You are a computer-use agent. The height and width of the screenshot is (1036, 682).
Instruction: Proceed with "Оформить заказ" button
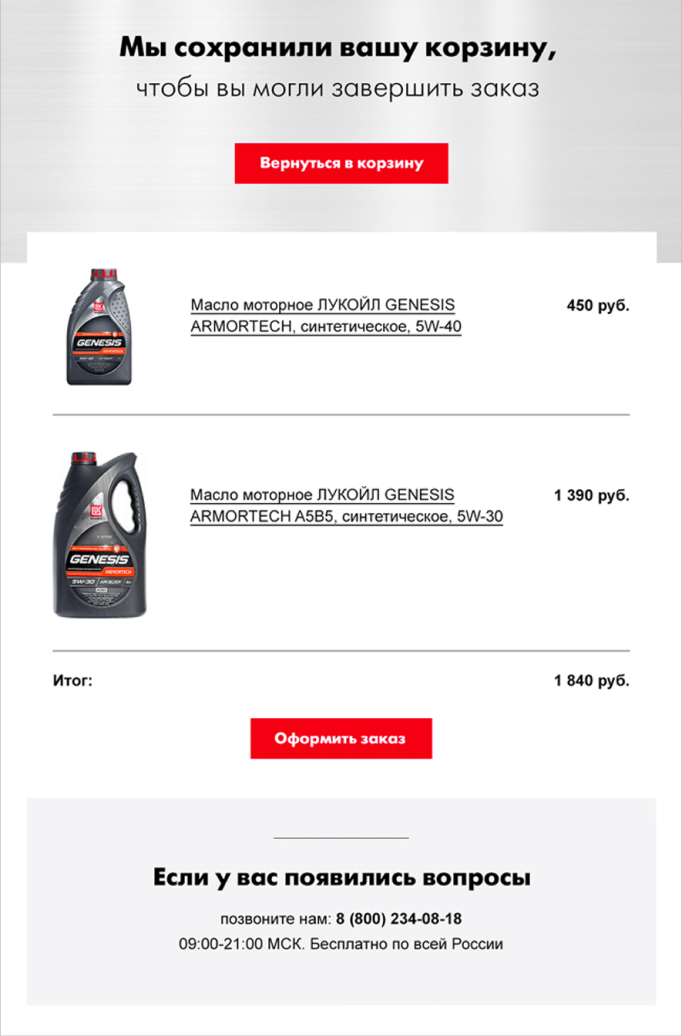[x=341, y=738]
